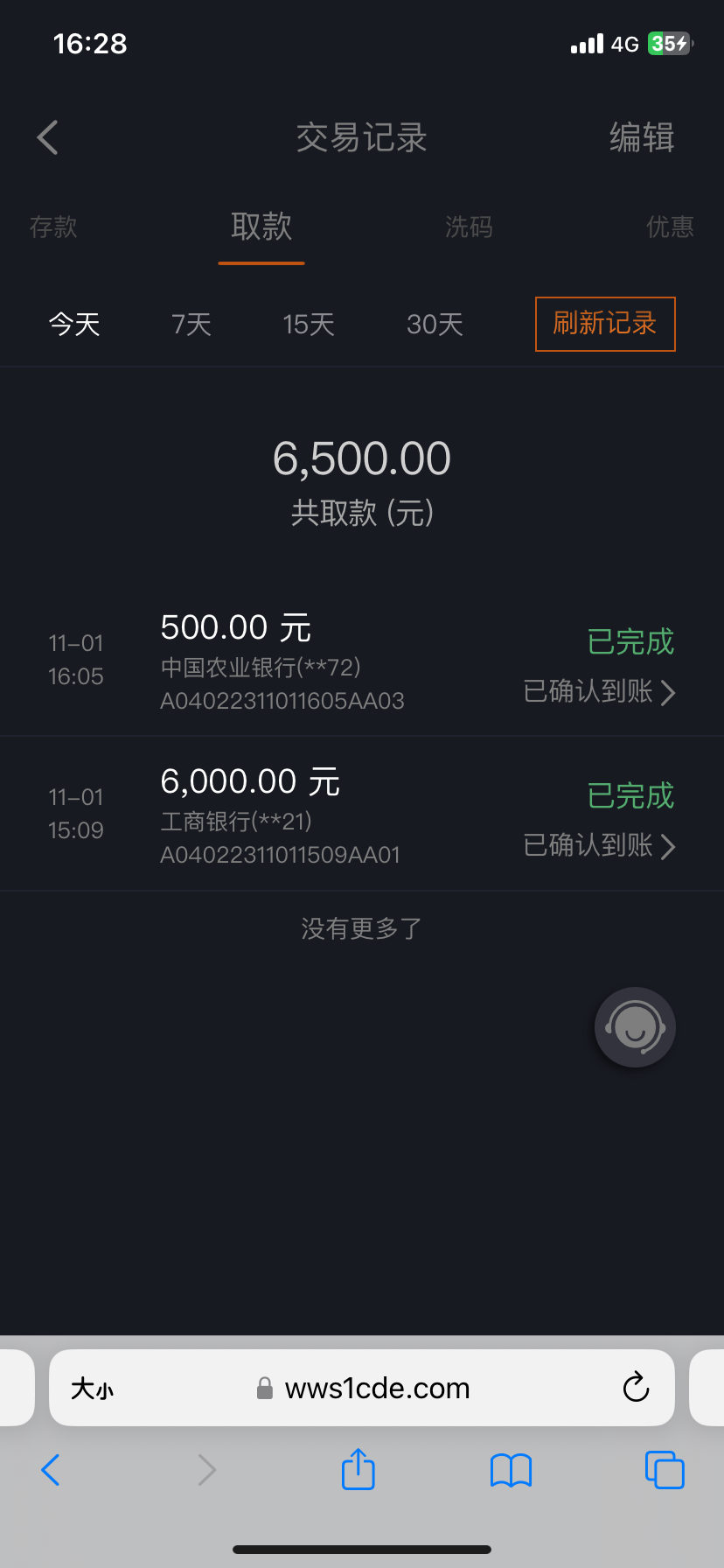The image size is (724, 1568).
Task: Select the 今天 date filter
Action: click(74, 324)
